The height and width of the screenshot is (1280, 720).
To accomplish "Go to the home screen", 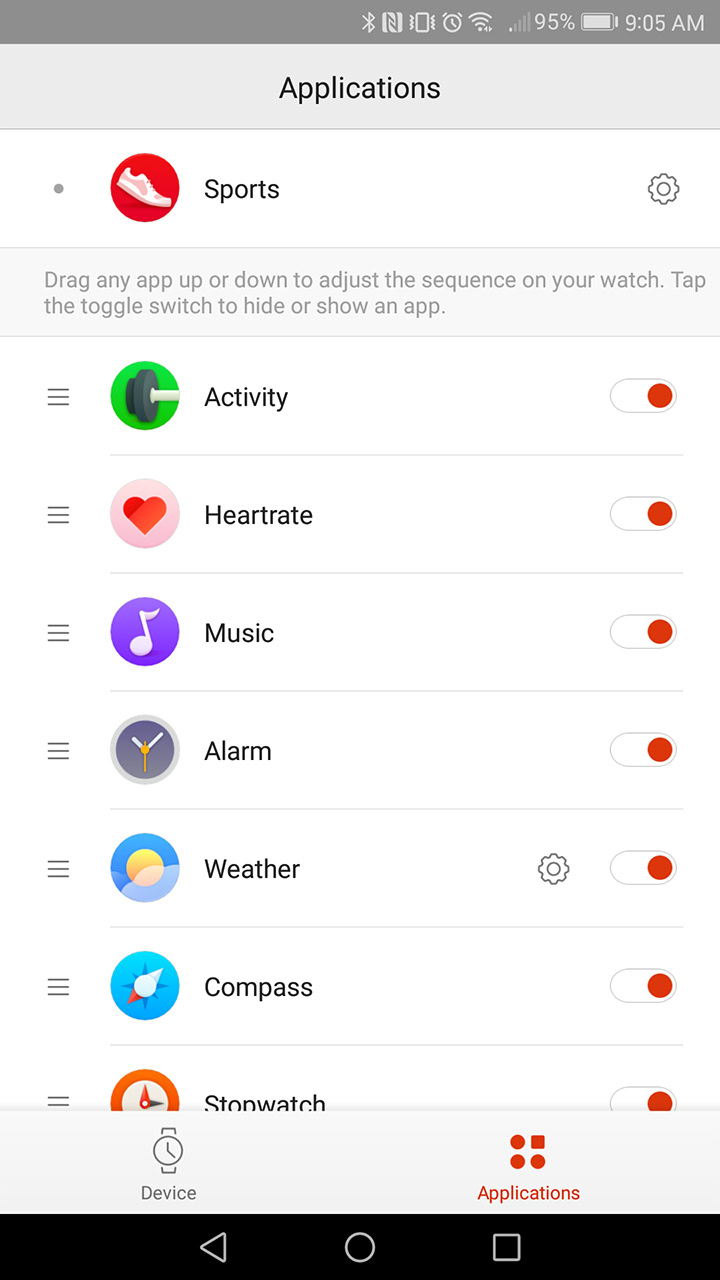I will (x=360, y=1247).
